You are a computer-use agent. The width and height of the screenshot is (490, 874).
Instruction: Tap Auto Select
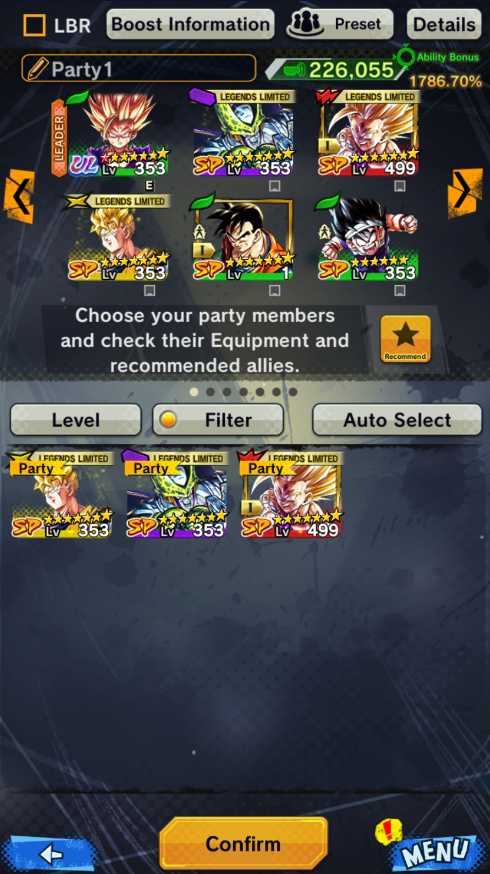(397, 420)
